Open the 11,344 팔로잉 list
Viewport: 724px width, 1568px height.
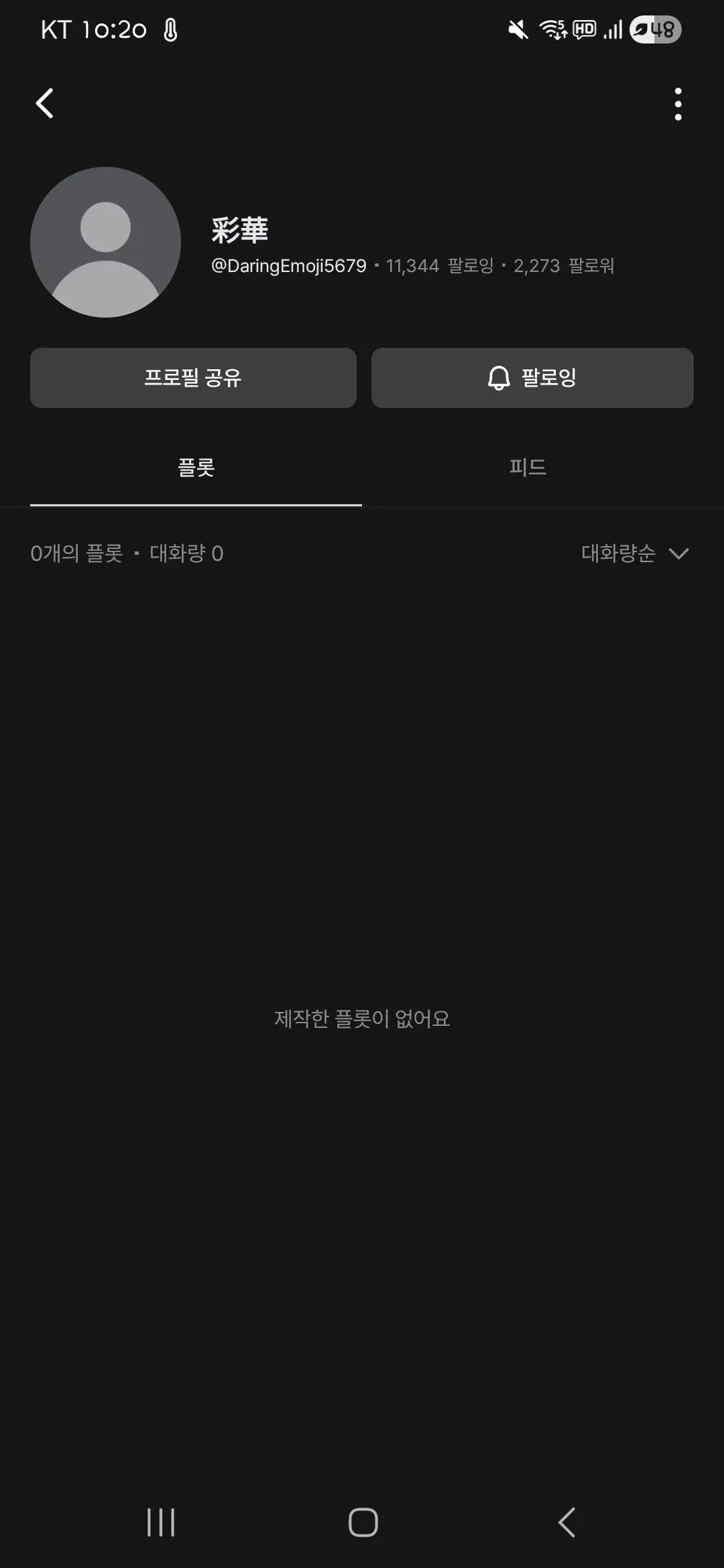(440, 266)
